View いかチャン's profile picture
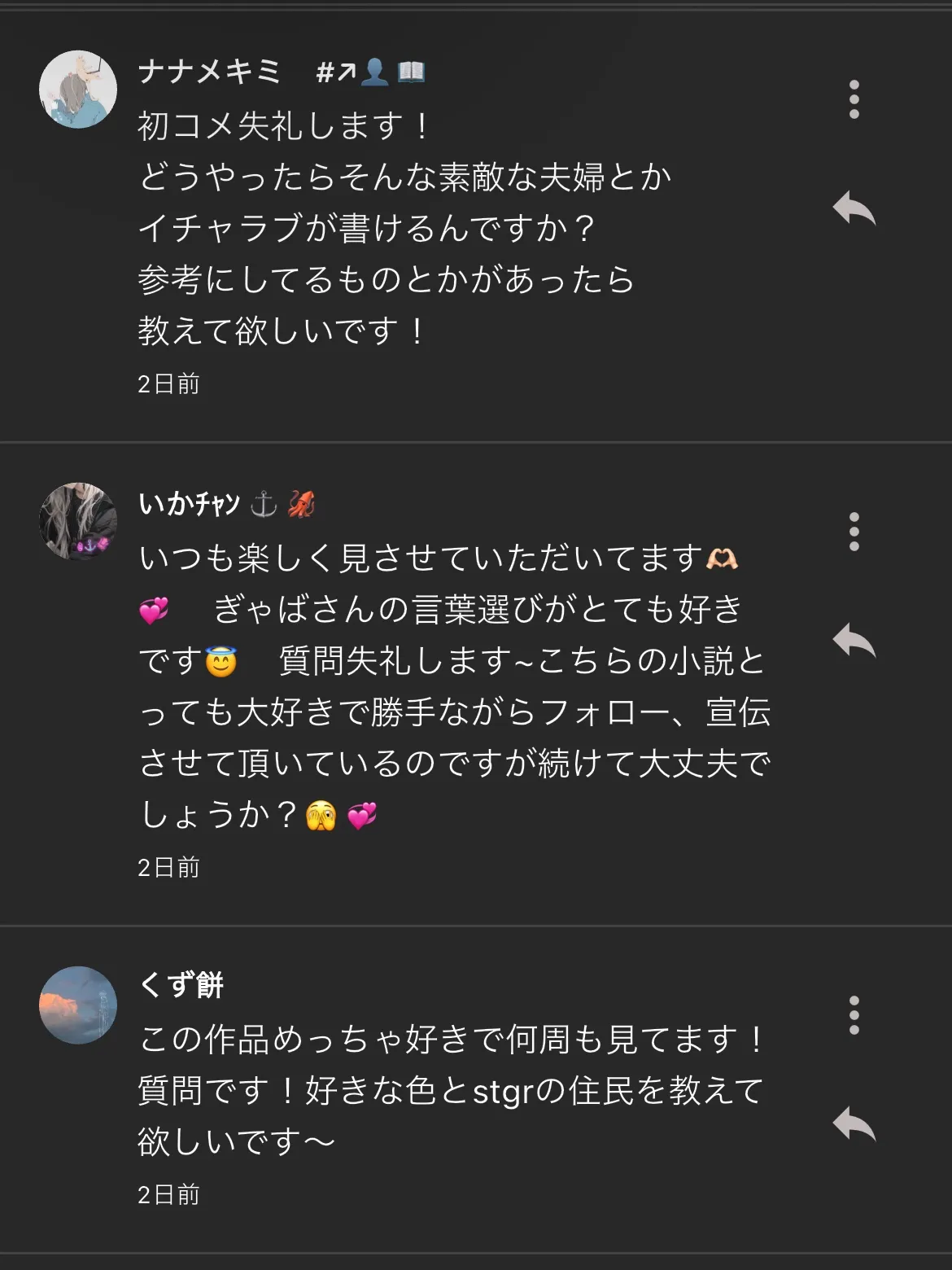Image resolution: width=952 pixels, height=1270 pixels. coord(78,521)
